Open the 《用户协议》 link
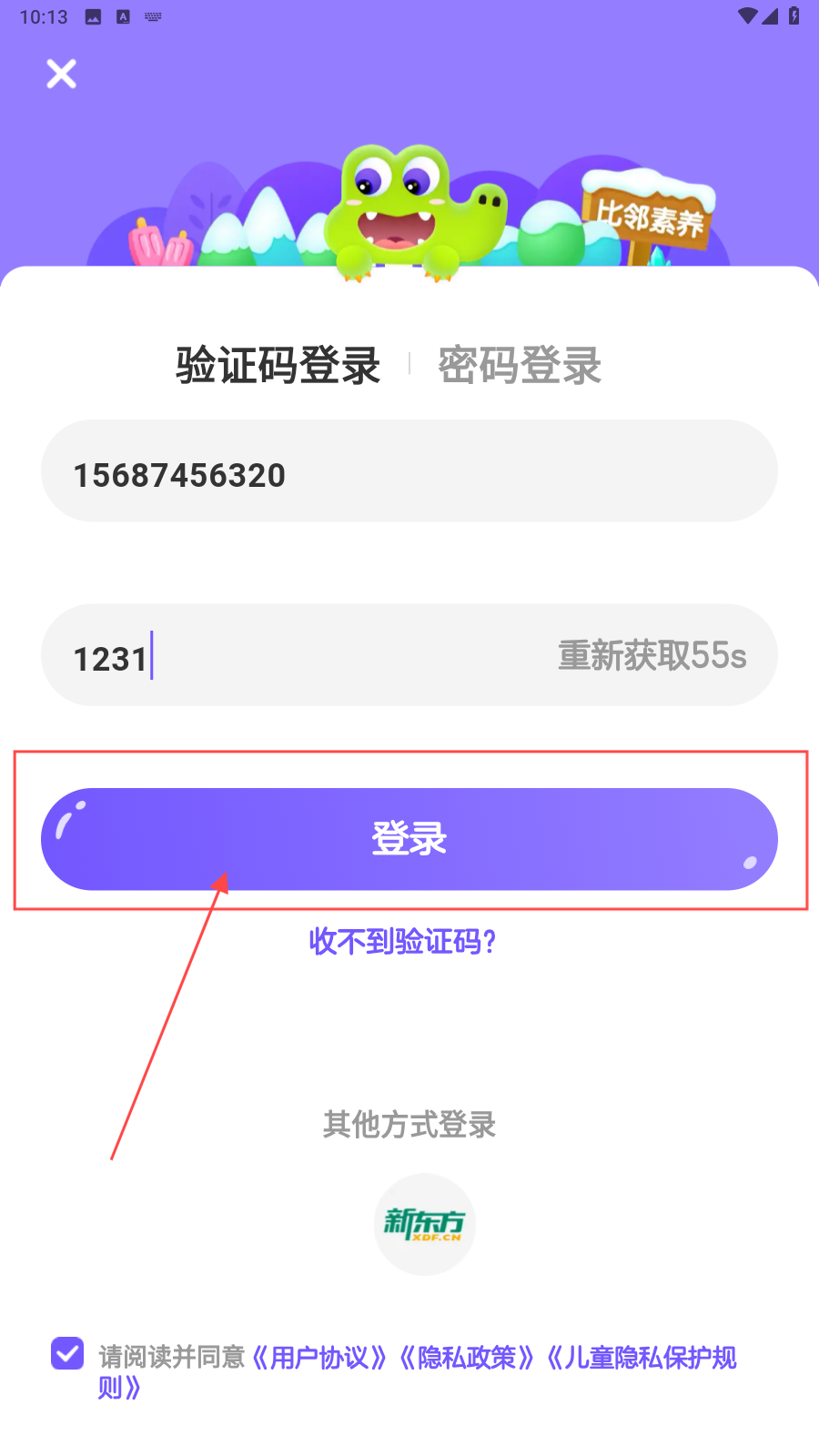 tap(319, 1358)
